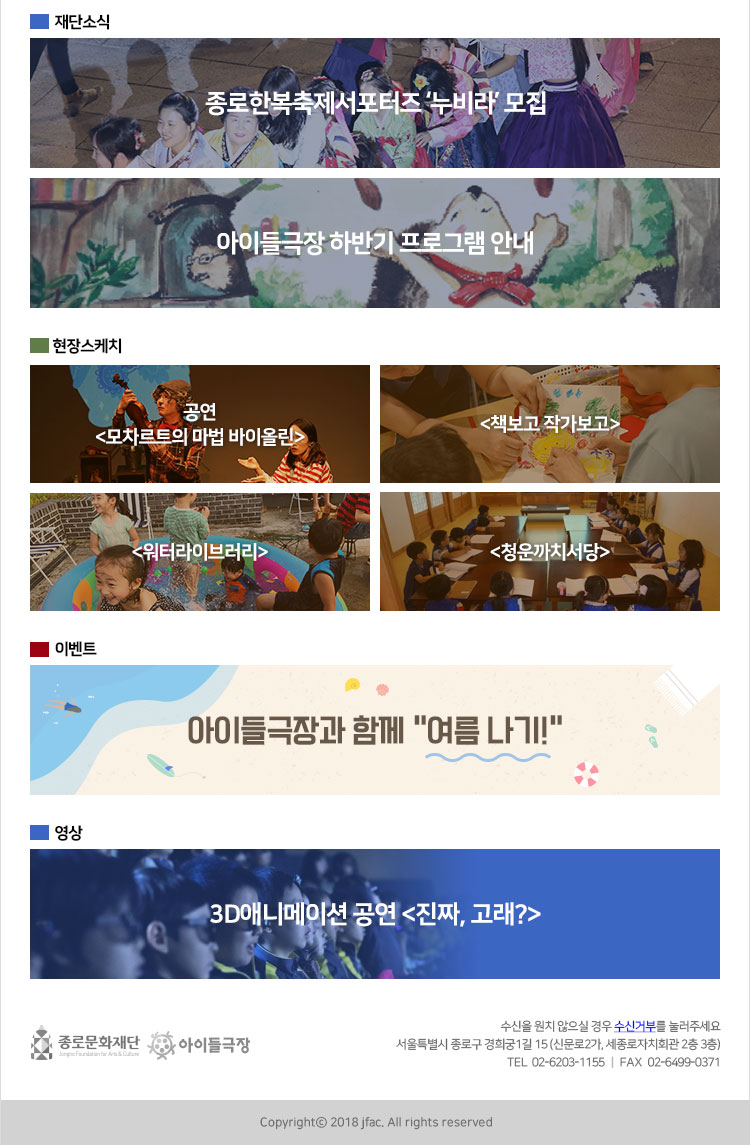The width and height of the screenshot is (750, 1145).
Task: Open the 책보고 작가보고 tile
Action: [x=550, y=424]
